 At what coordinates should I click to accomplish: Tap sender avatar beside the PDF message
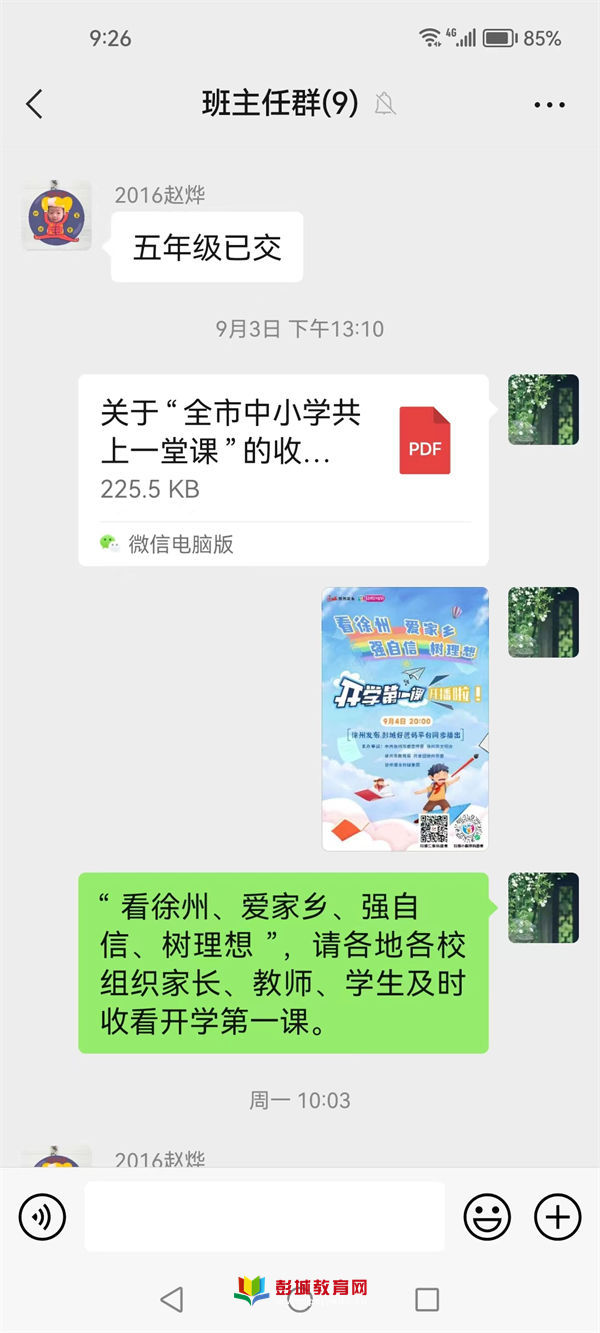543,410
